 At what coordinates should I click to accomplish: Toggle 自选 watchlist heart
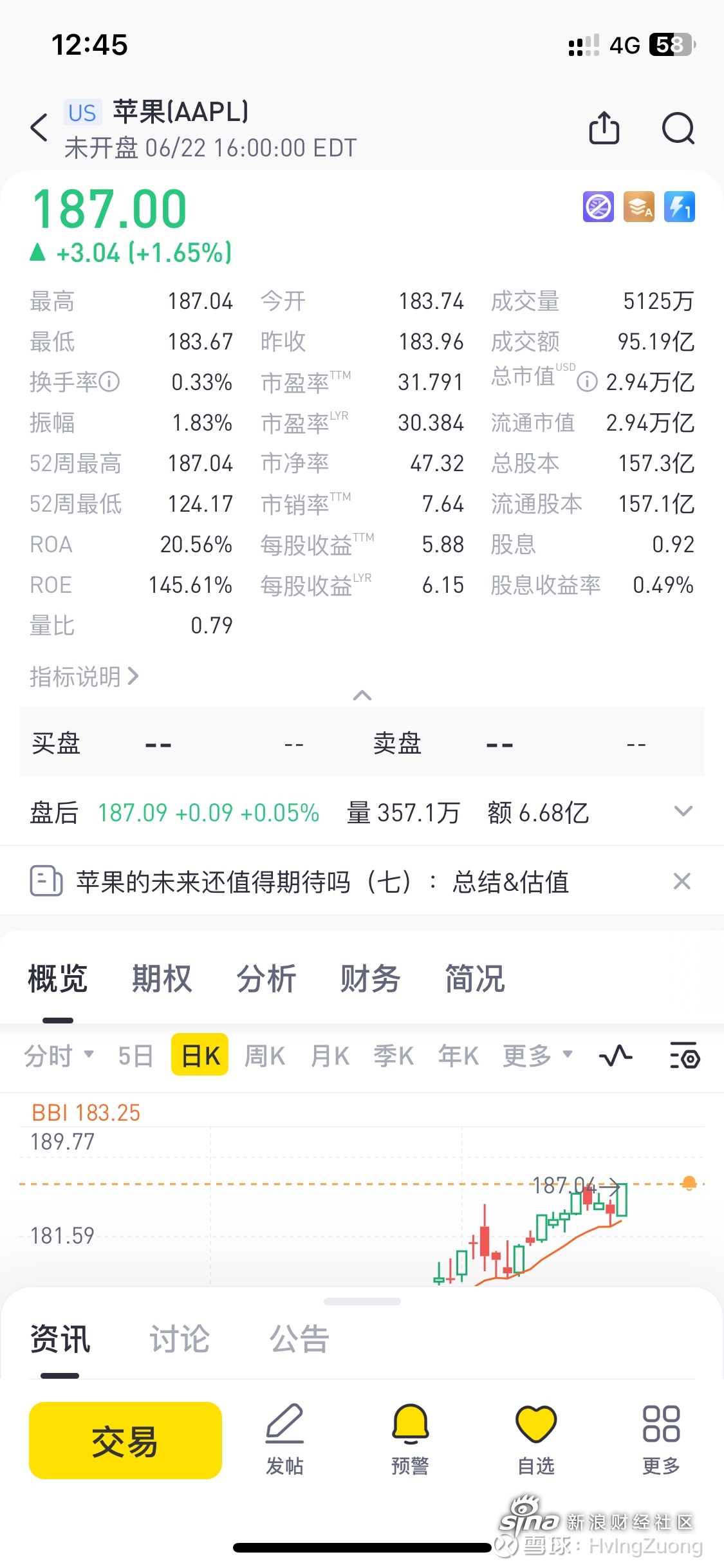(536, 1440)
